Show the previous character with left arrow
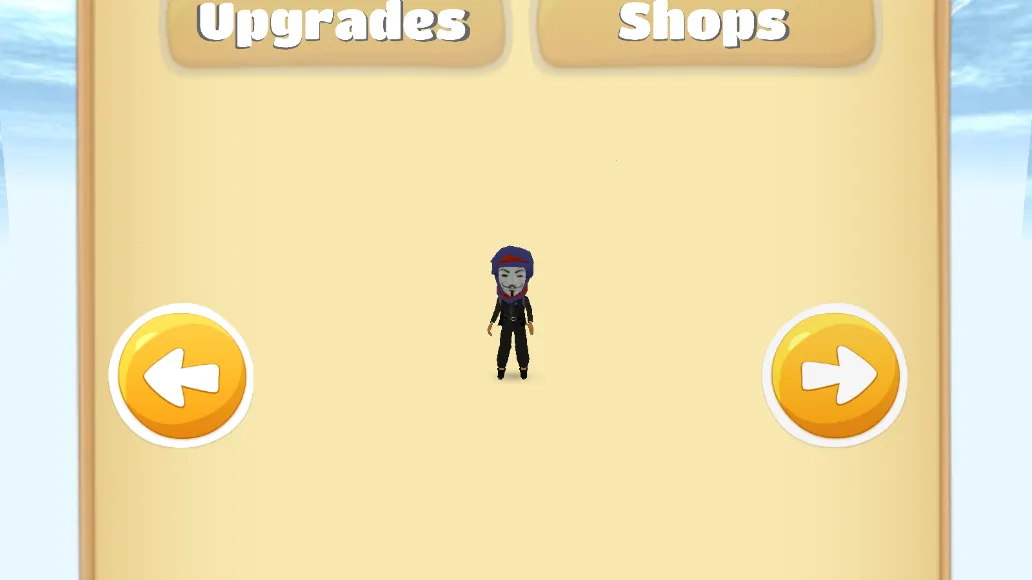The width and height of the screenshot is (1032, 580). (181, 376)
